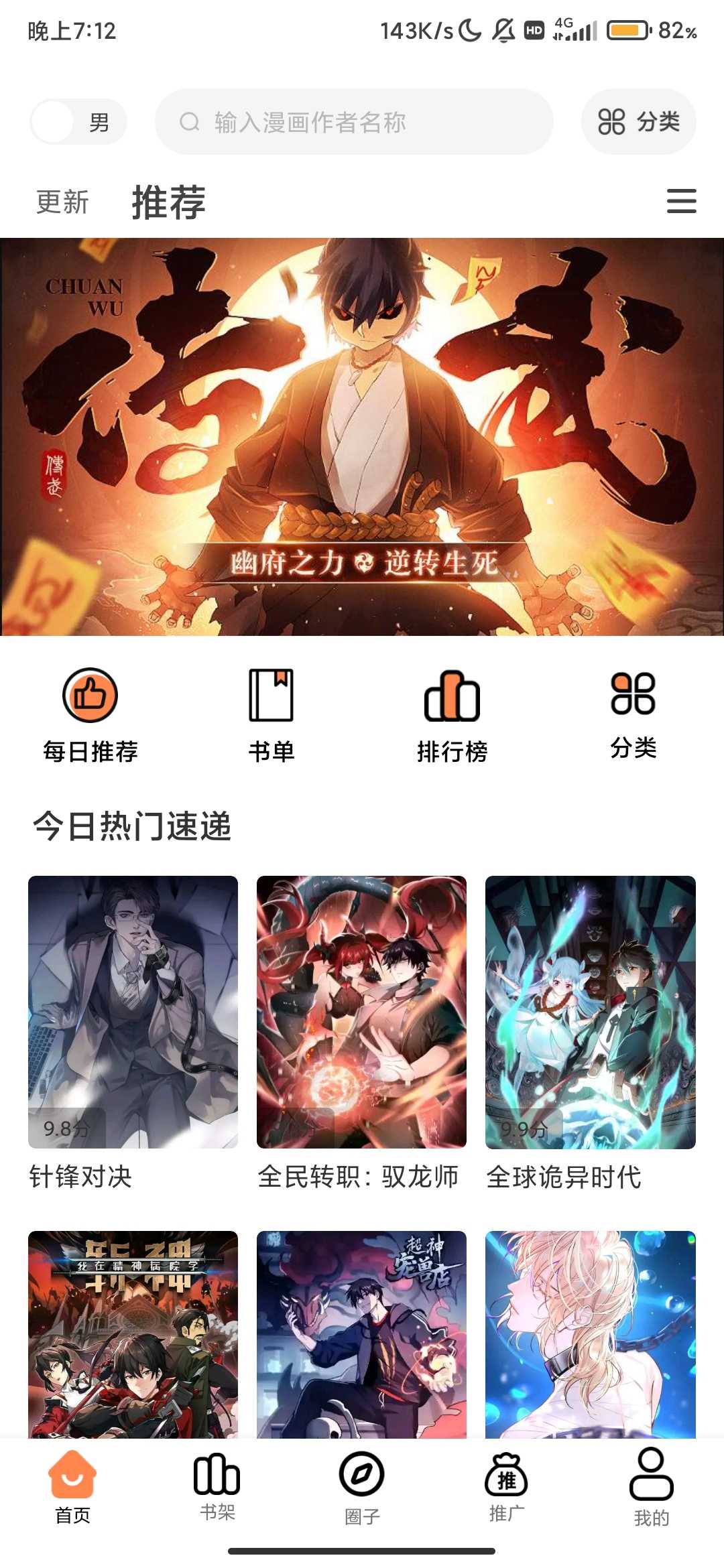Image resolution: width=724 pixels, height=1568 pixels.
Task: Open the 传武 featured banner
Action: click(x=362, y=437)
